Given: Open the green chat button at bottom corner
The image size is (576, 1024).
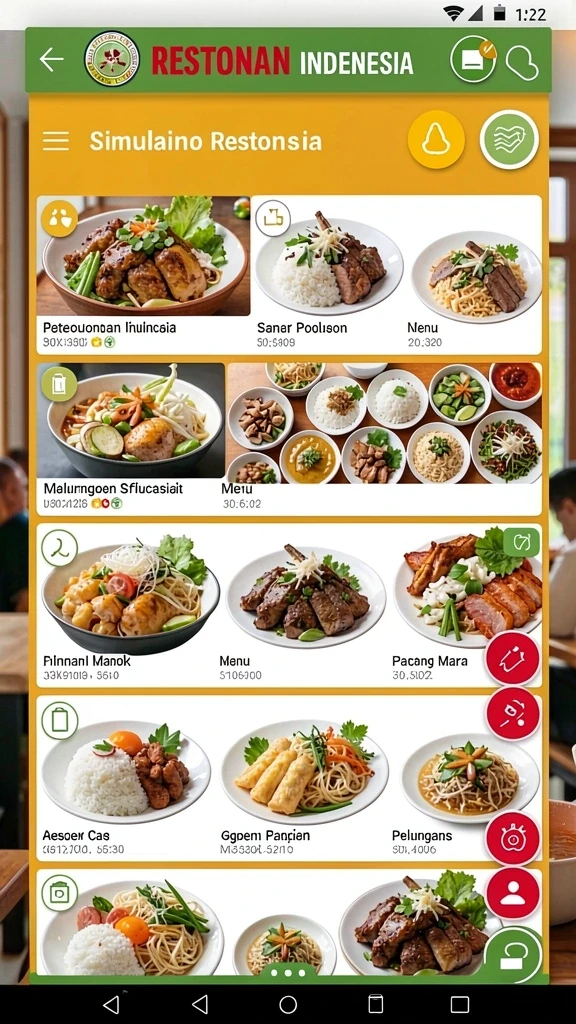Looking at the screenshot, I should [x=513, y=956].
